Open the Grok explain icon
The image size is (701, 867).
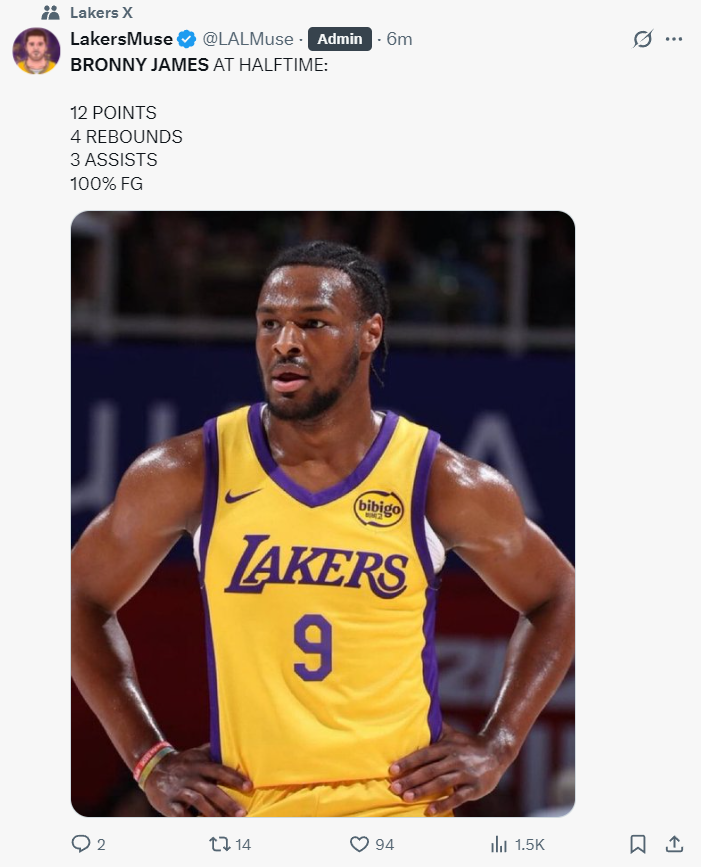[643, 39]
